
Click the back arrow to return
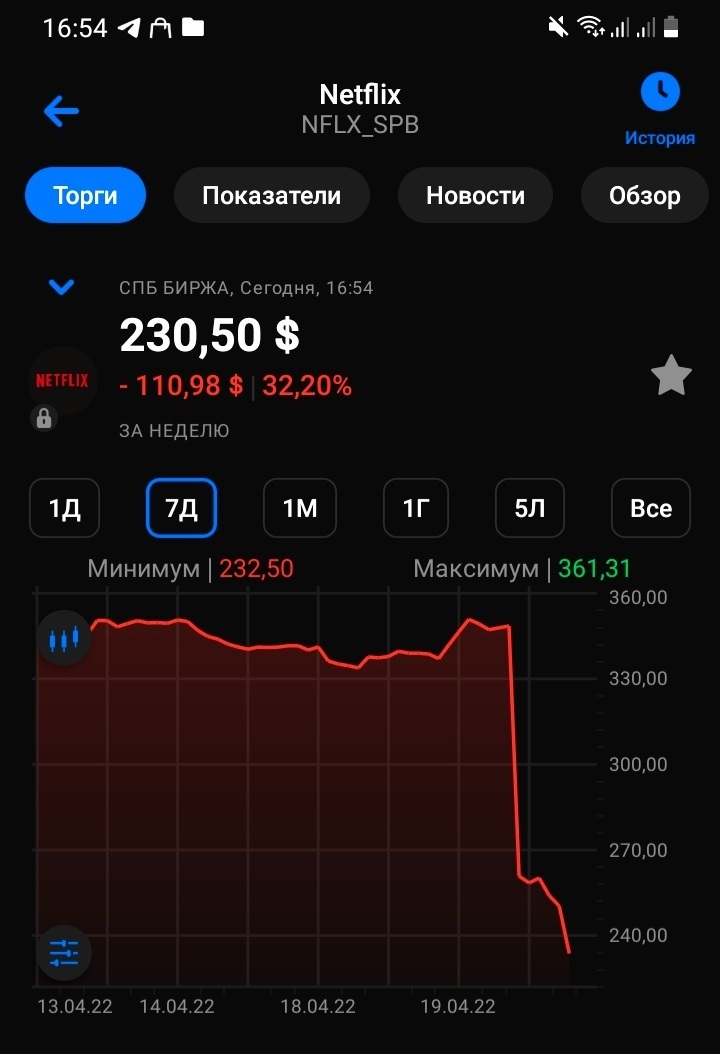pos(60,111)
